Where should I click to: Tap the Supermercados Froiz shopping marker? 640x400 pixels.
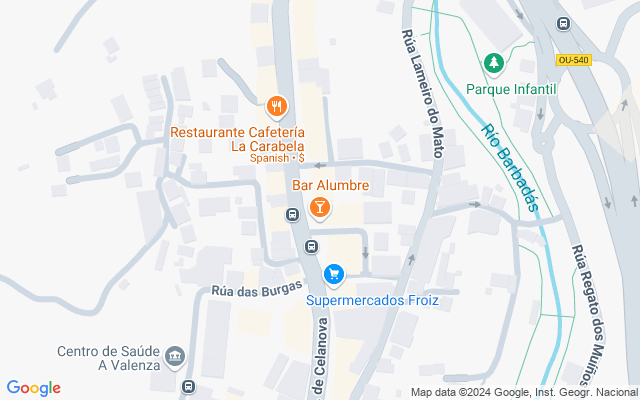coord(334,275)
